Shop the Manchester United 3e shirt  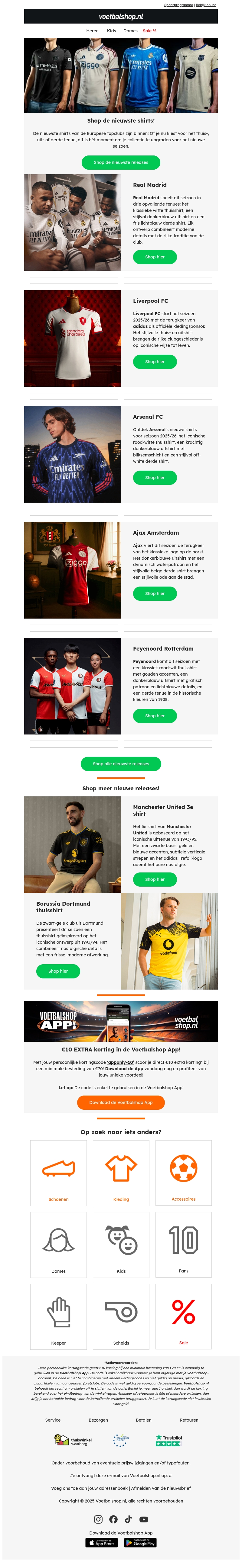point(155,880)
